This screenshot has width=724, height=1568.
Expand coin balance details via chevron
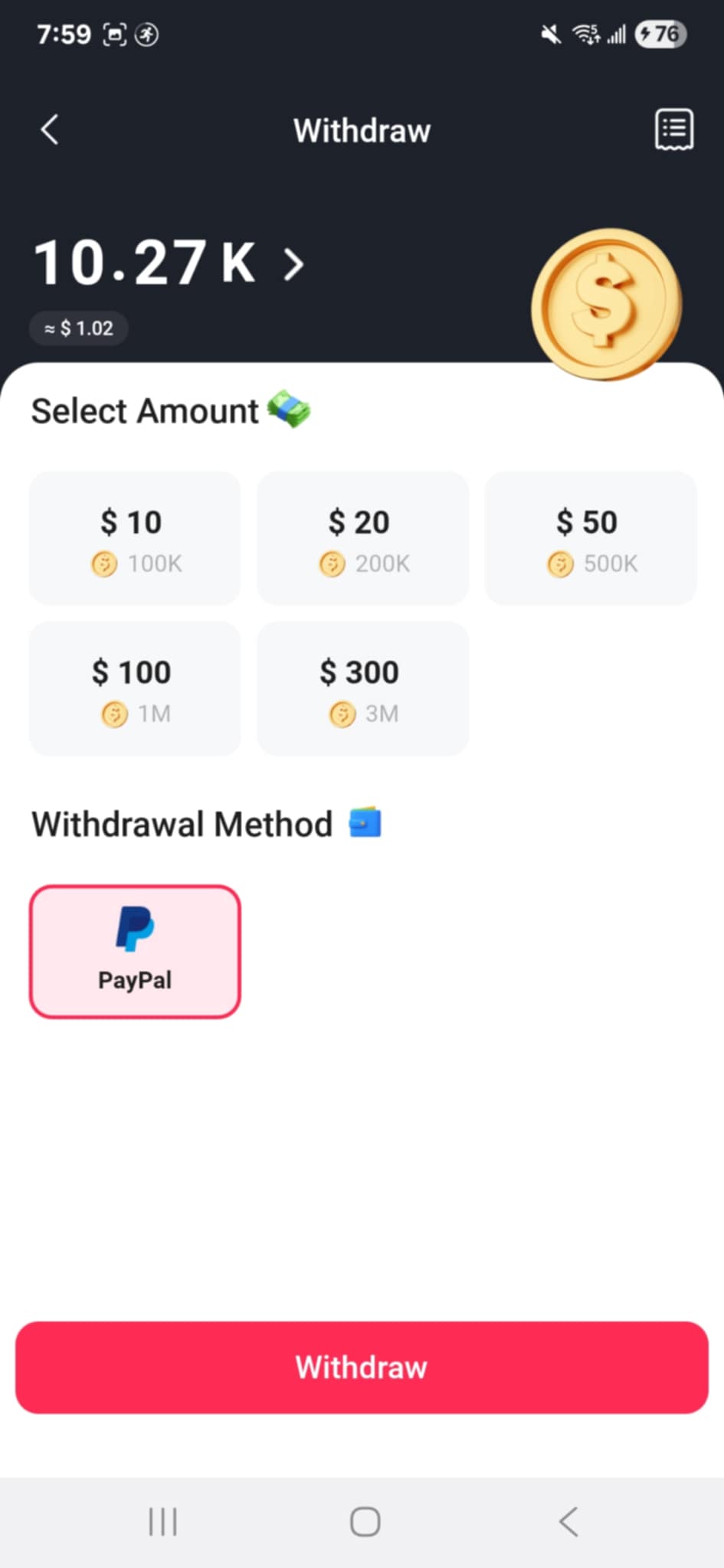(293, 264)
